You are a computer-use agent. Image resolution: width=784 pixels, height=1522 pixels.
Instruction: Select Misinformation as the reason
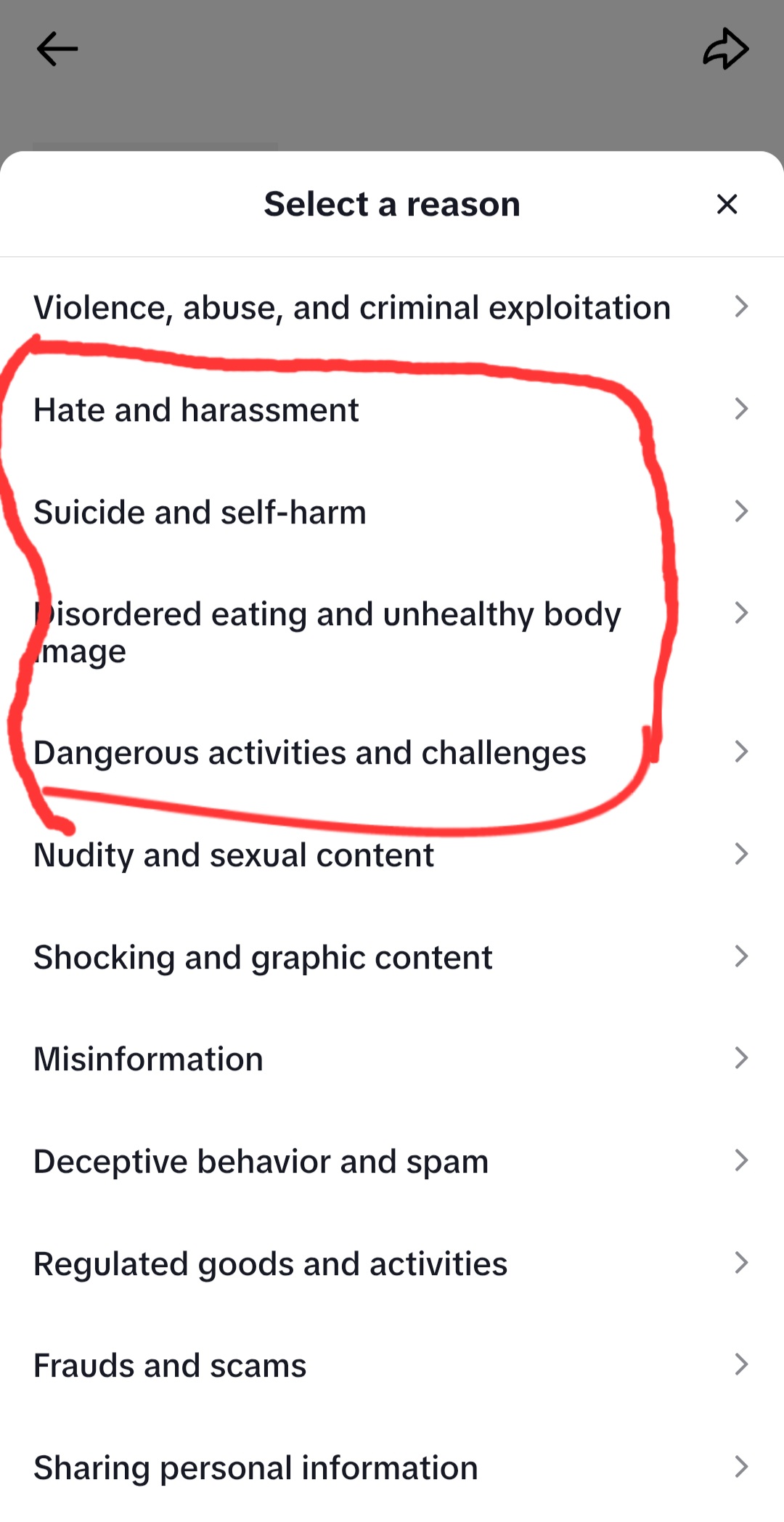[392, 1059]
